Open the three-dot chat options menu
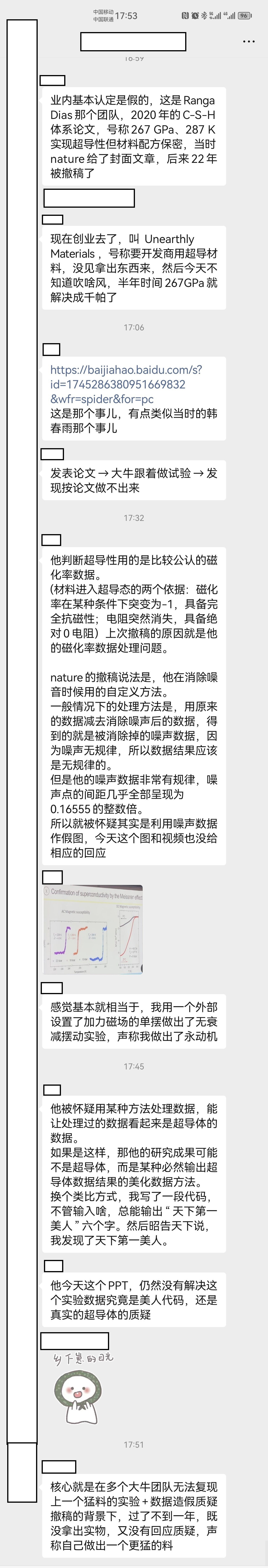268x1568 pixels. 248,41
